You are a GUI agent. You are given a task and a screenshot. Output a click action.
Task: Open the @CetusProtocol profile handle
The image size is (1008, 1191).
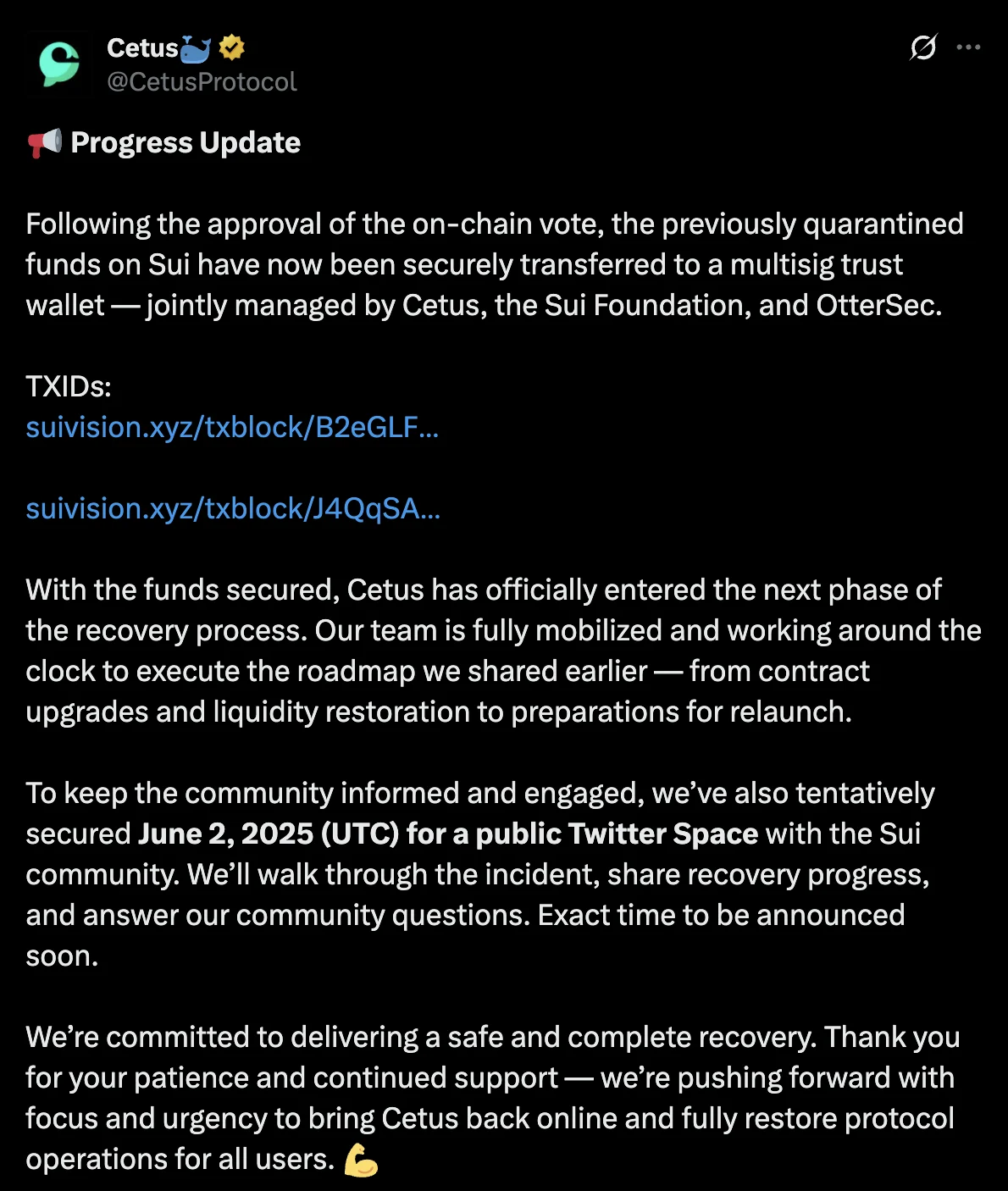pyautogui.click(x=202, y=82)
